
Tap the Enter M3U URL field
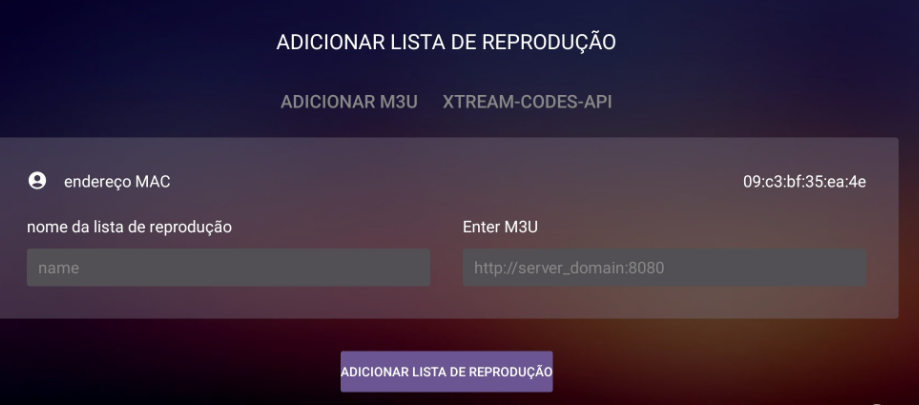tap(664, 268)
